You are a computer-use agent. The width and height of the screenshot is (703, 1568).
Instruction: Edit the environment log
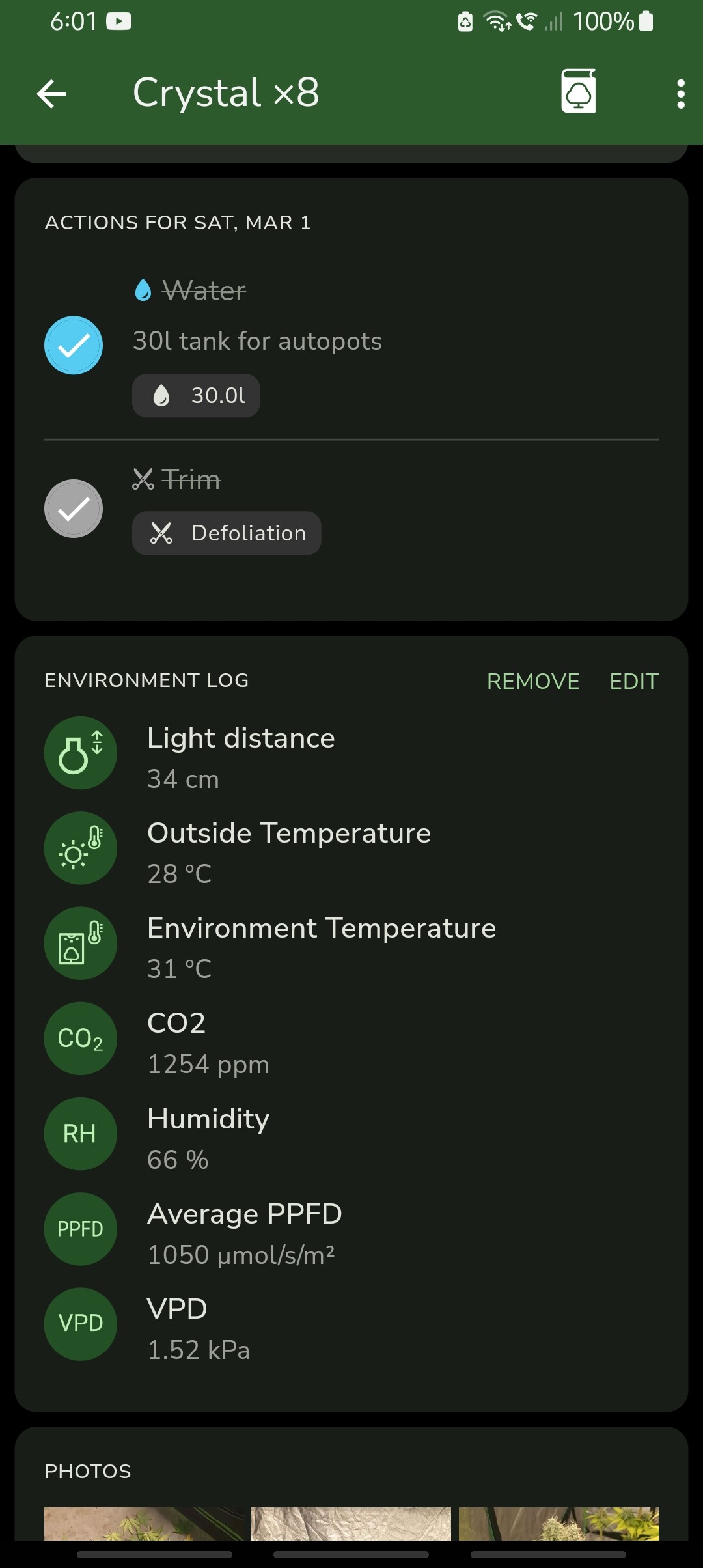pos(634,681)
